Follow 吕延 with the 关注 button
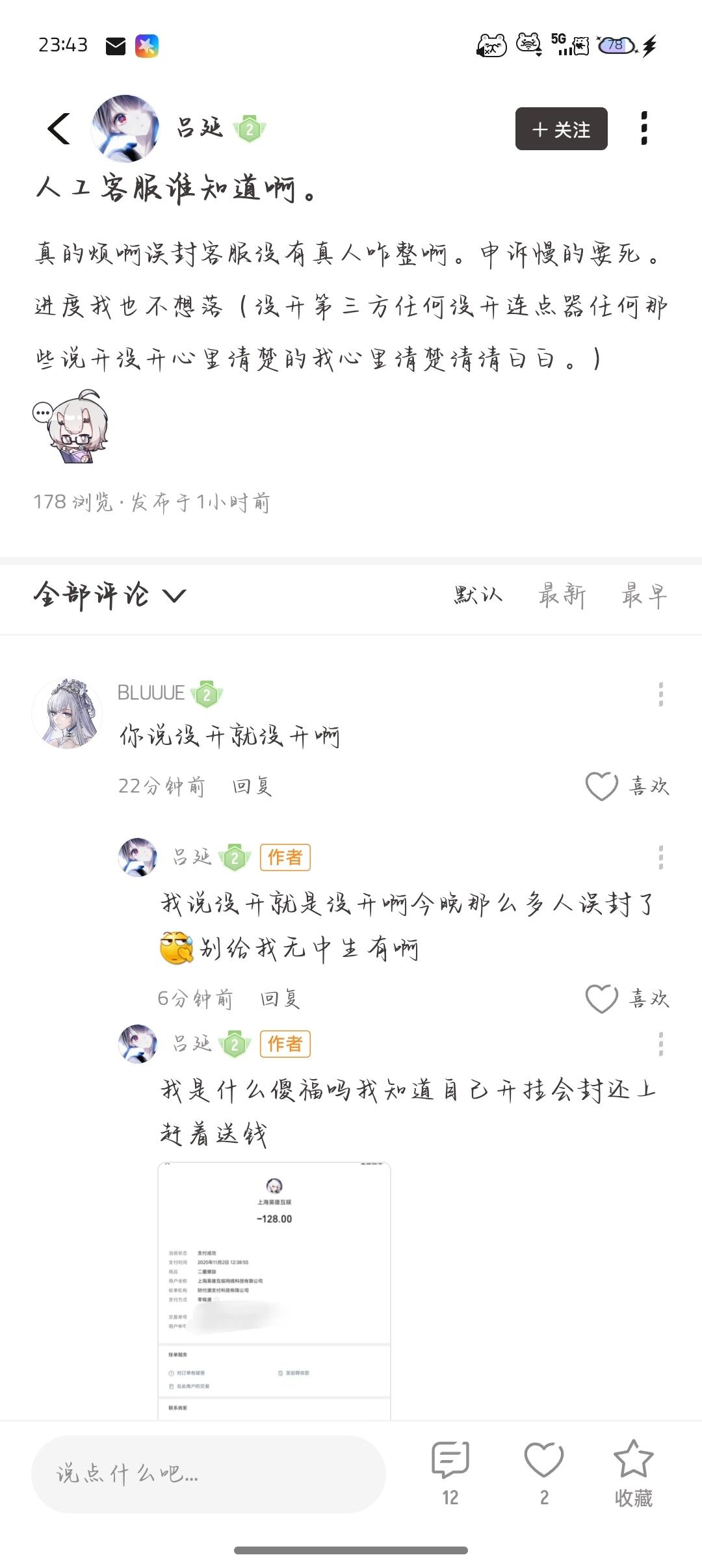 pos(561,129)
